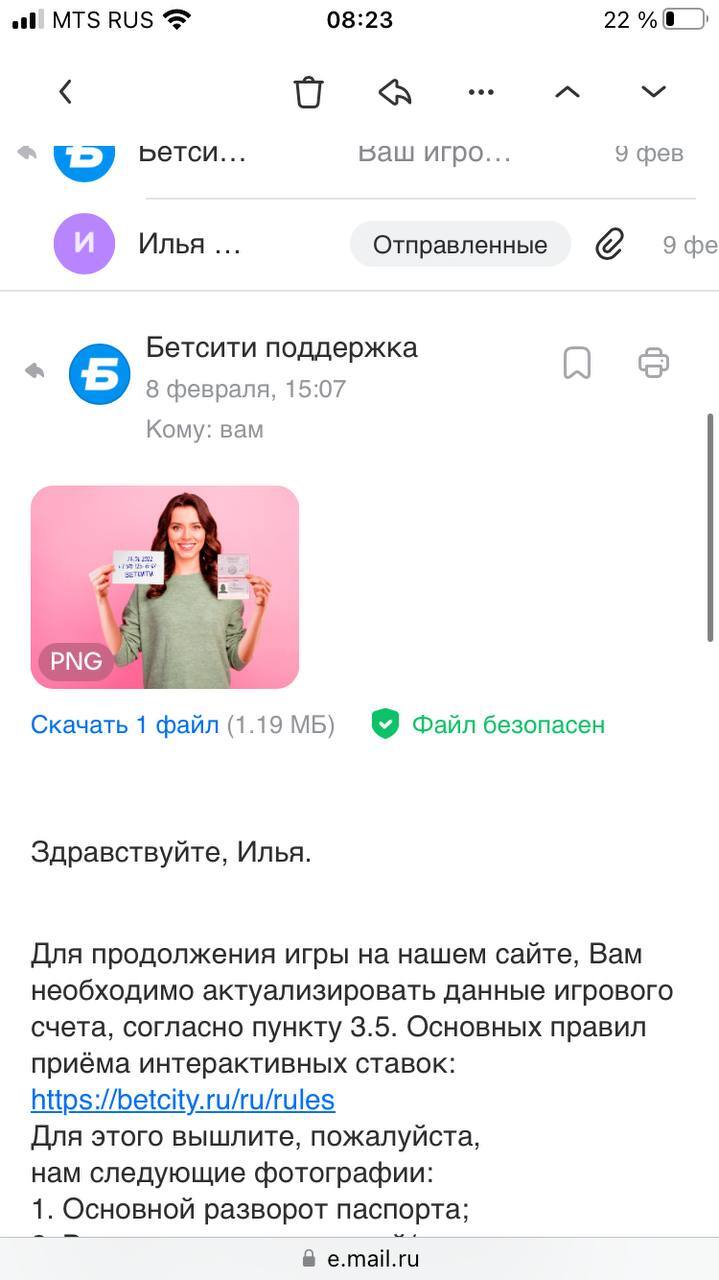Viewport: 719px width, 1280px height.
Task: Bookmark the Бетсити поддержка message
Action: click(577, 363)
